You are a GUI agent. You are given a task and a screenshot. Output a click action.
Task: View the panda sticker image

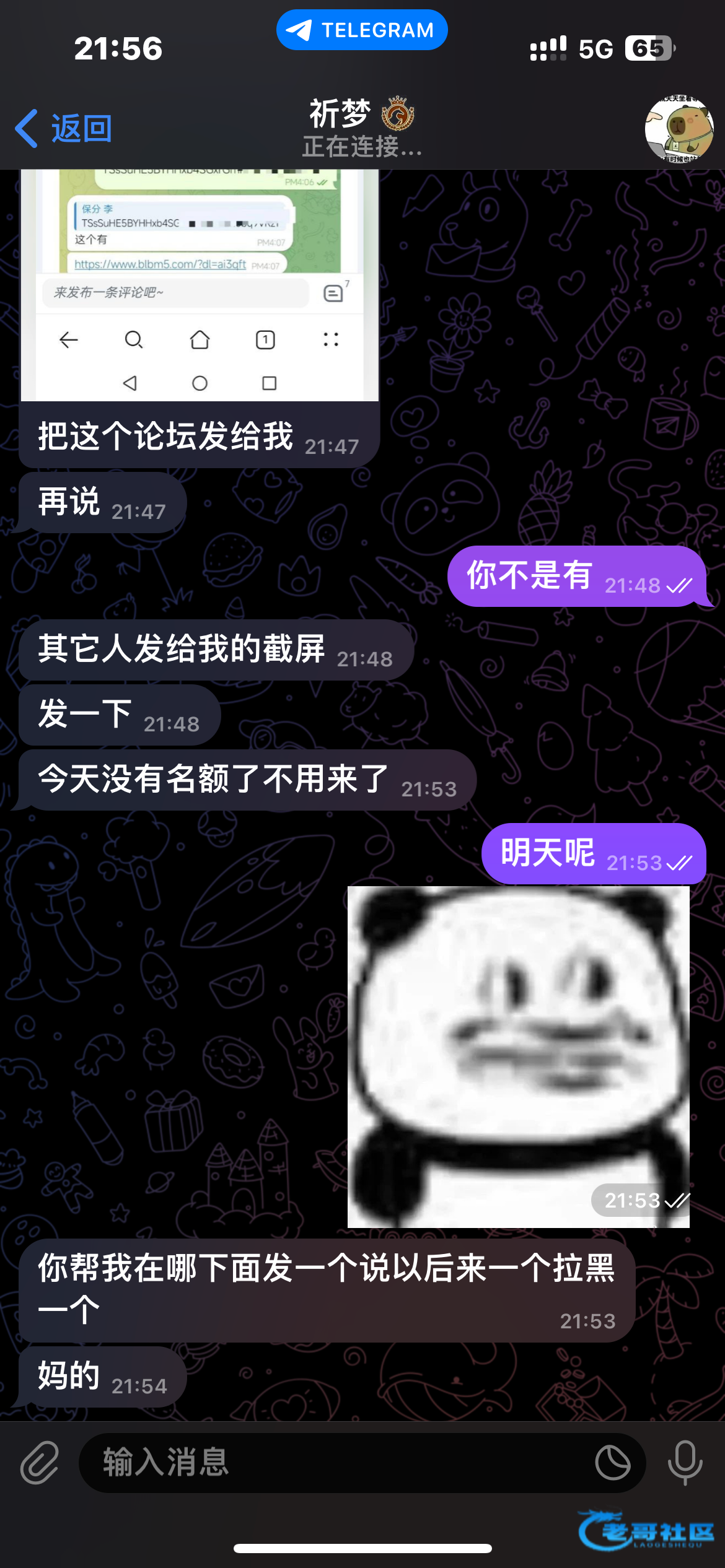pyautogui.click(x=518, y=1056)
